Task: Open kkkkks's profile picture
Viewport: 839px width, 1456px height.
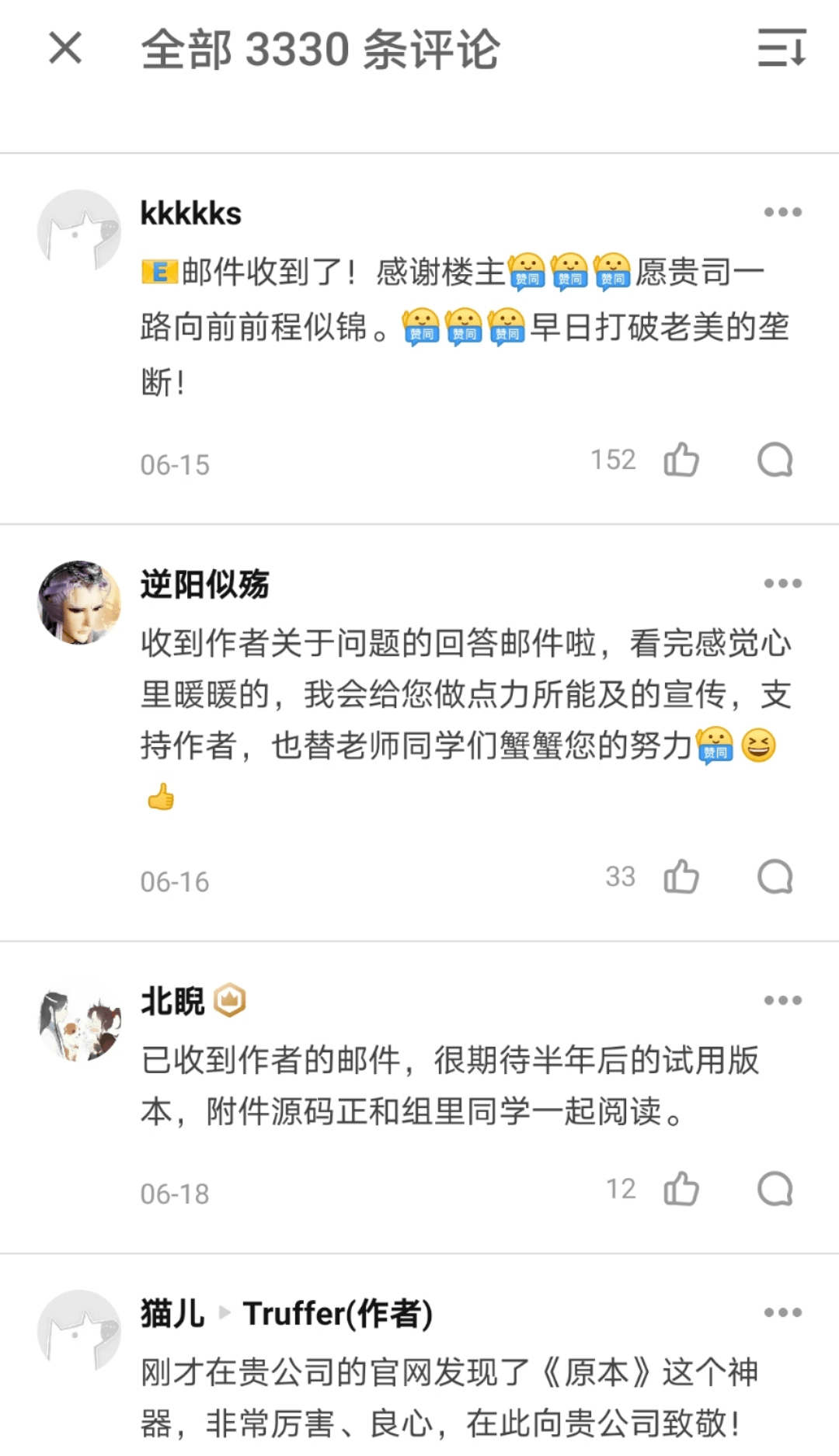Action: click(x=79, y=231)
